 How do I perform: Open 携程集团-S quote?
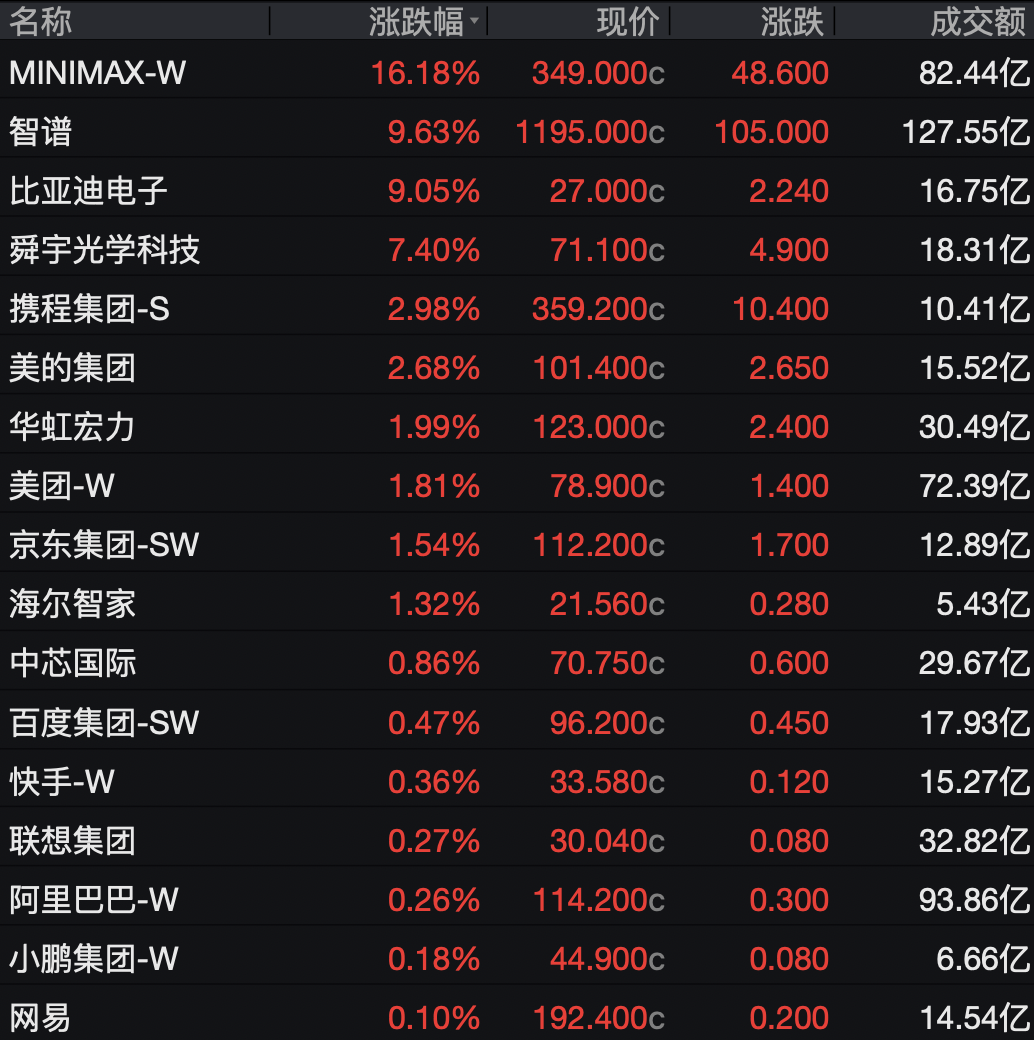pyautogui.click(x=517, y=308)
